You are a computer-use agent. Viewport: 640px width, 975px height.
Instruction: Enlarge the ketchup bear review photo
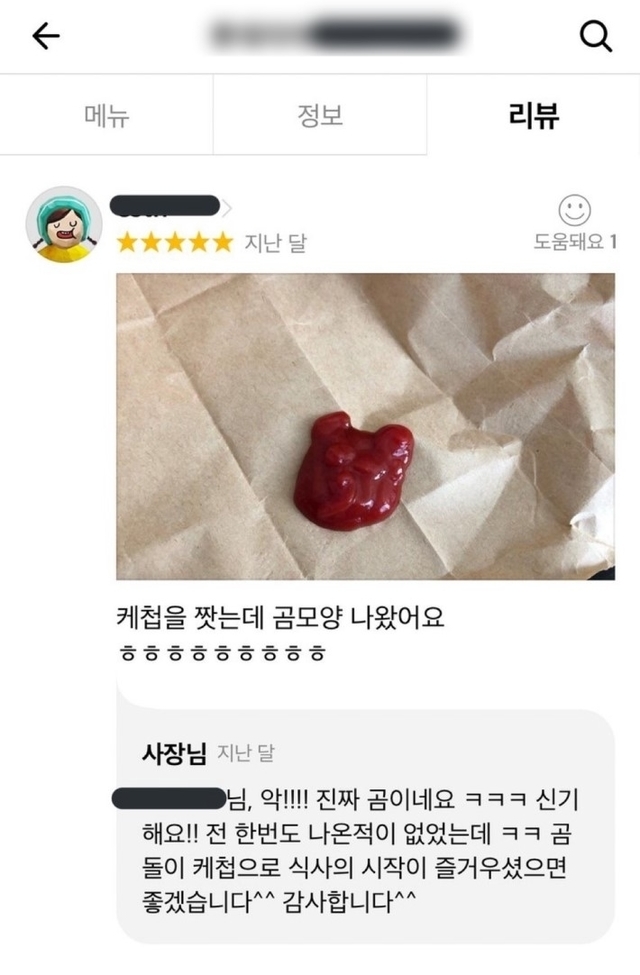point(365,426)
